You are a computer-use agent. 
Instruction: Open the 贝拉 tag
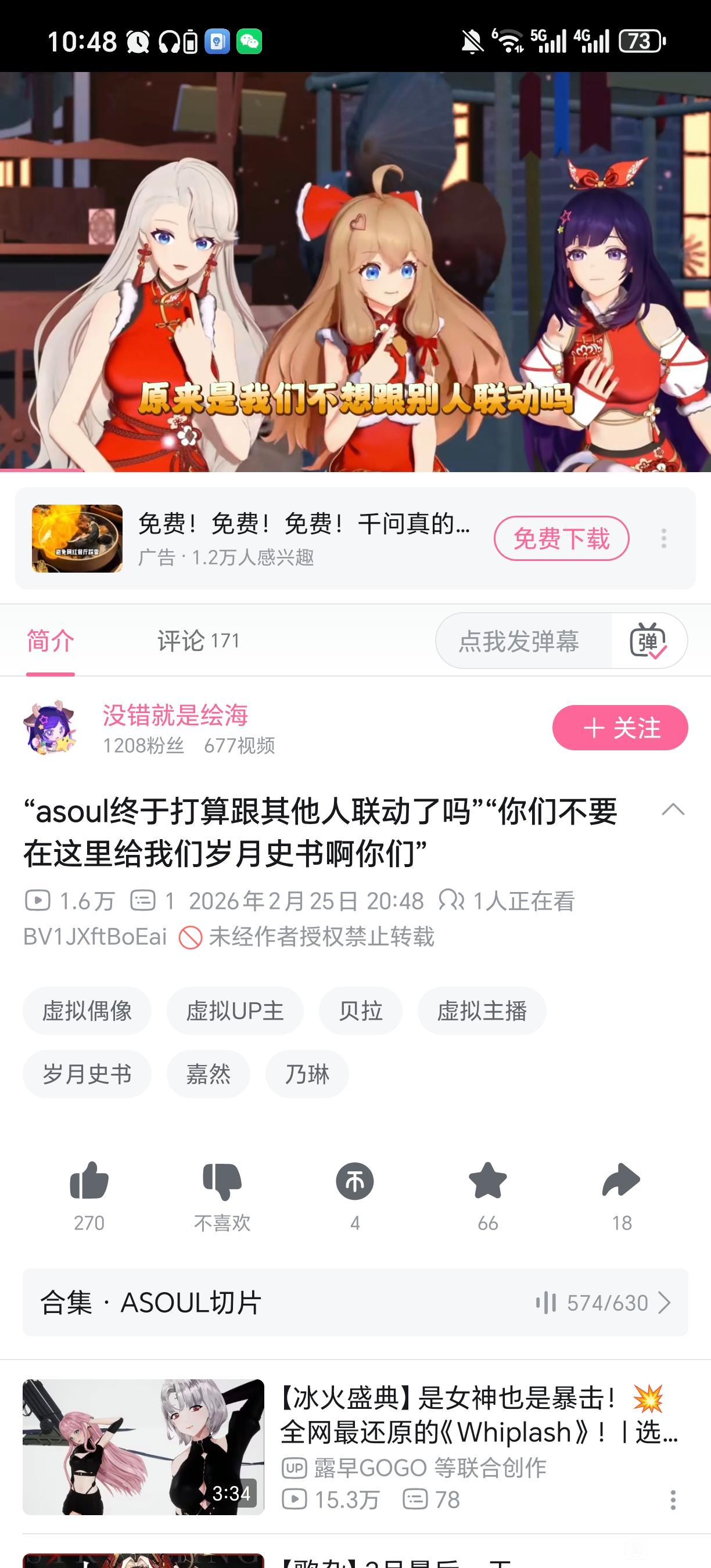[360, 1010]
